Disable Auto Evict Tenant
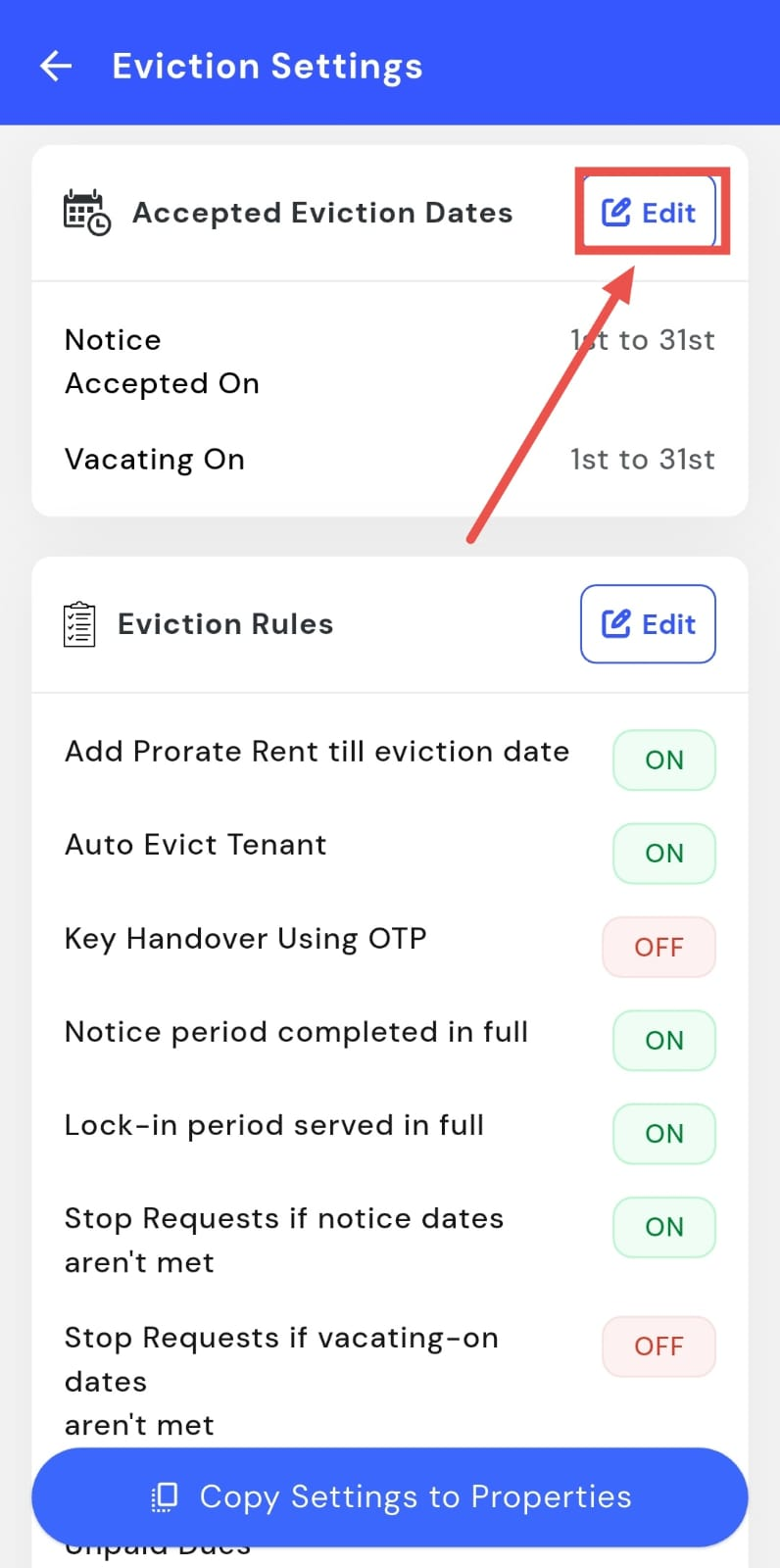The height and width of the screenshot is (1568, 780). (663, 853)
